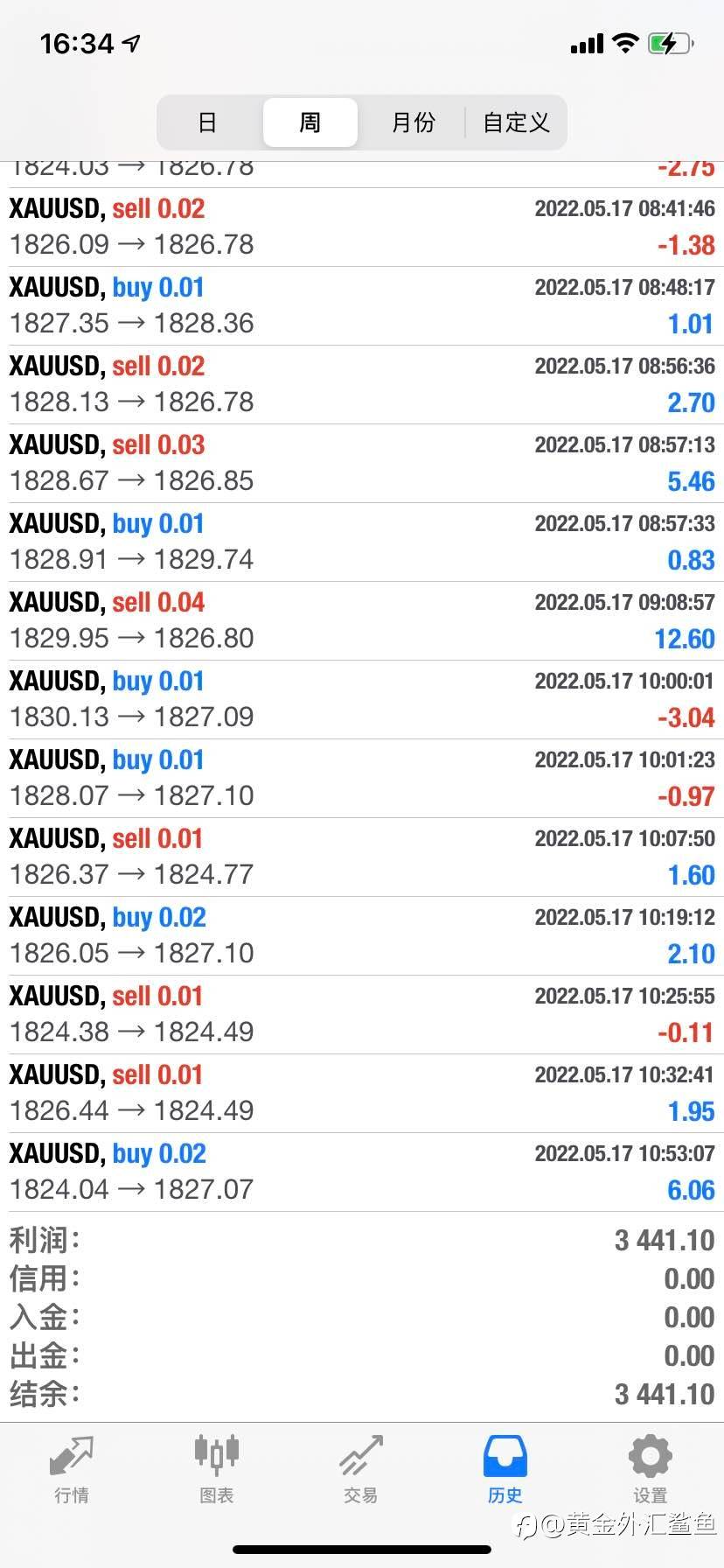Open the 历史 history tab

[505, 1470]
